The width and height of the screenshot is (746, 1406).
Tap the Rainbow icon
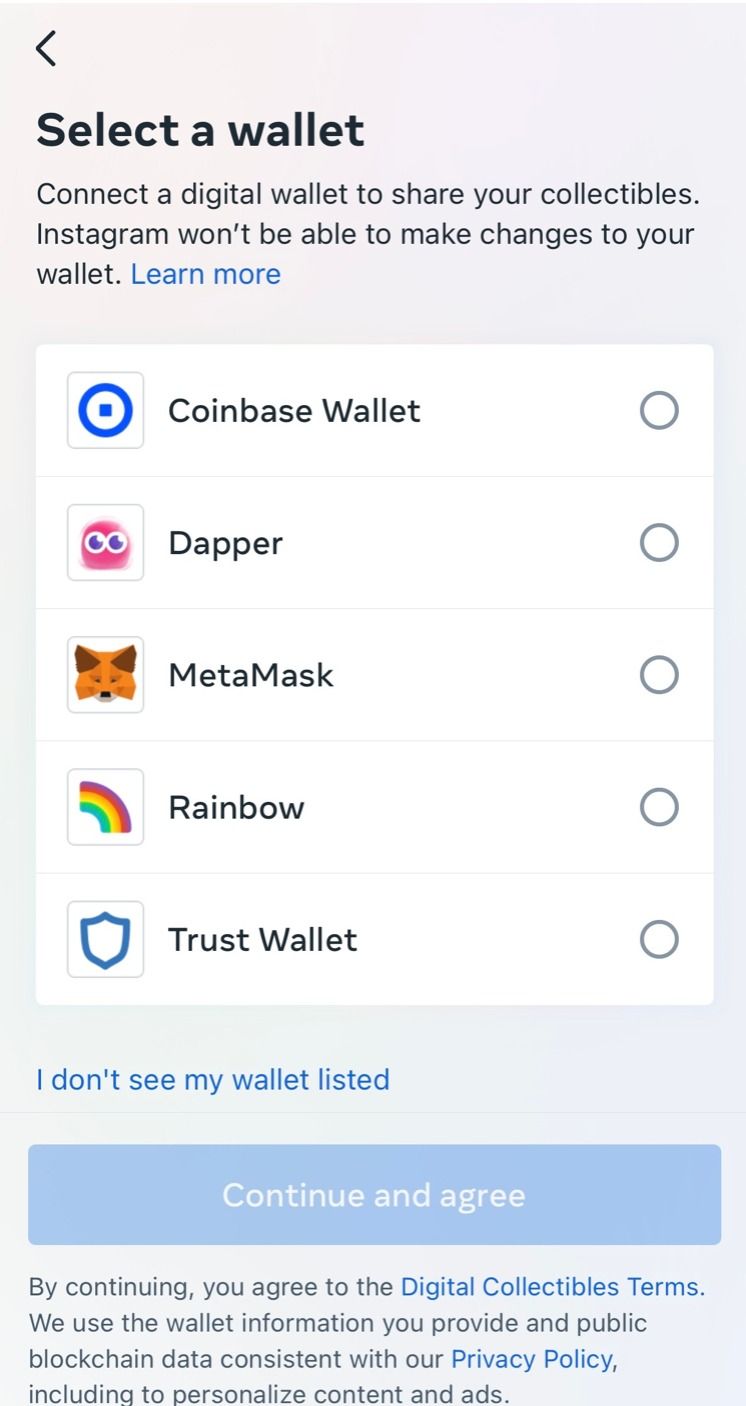pos(105,807)
